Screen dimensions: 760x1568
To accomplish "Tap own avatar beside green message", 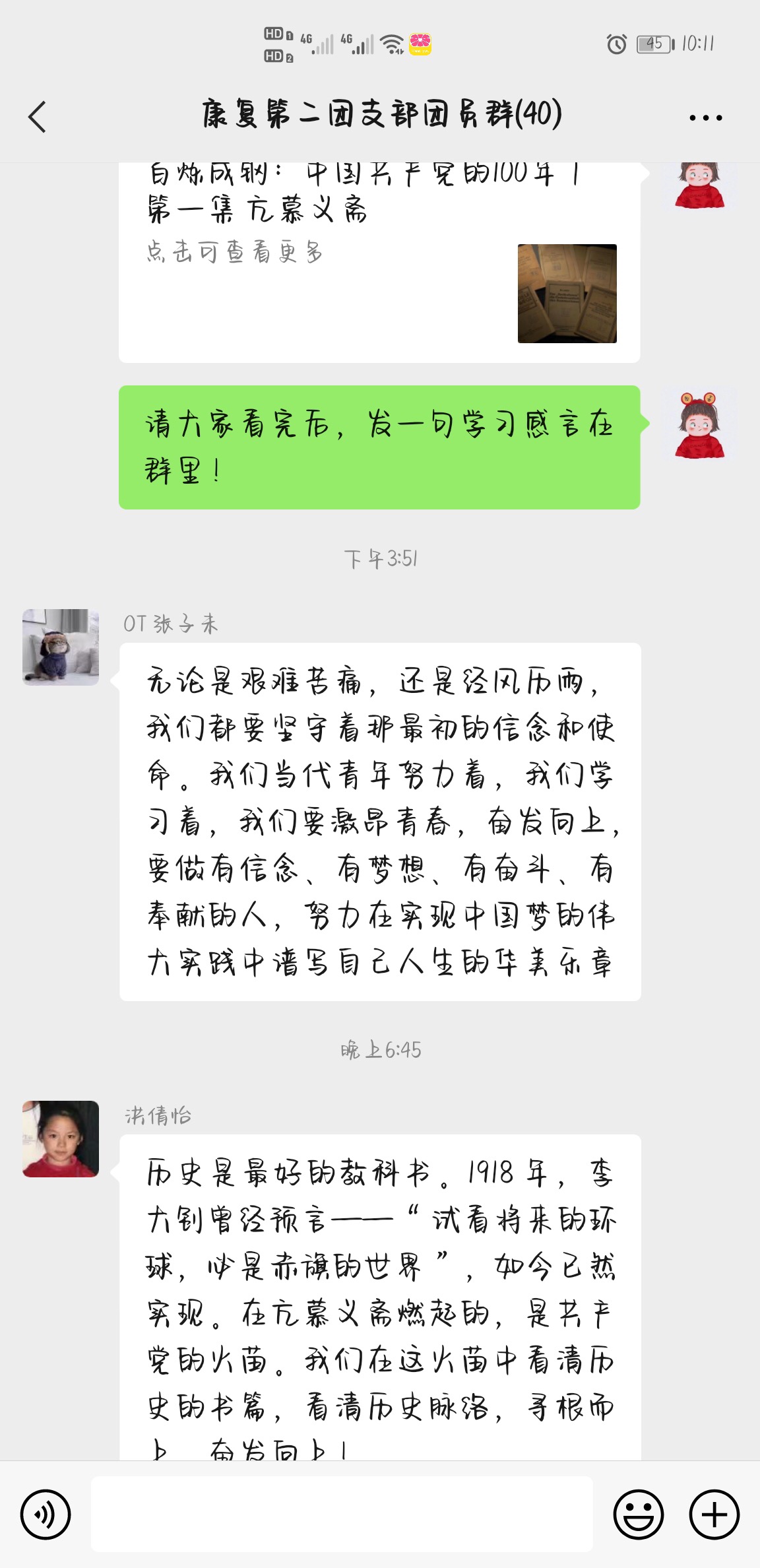I will click(699, 424).
